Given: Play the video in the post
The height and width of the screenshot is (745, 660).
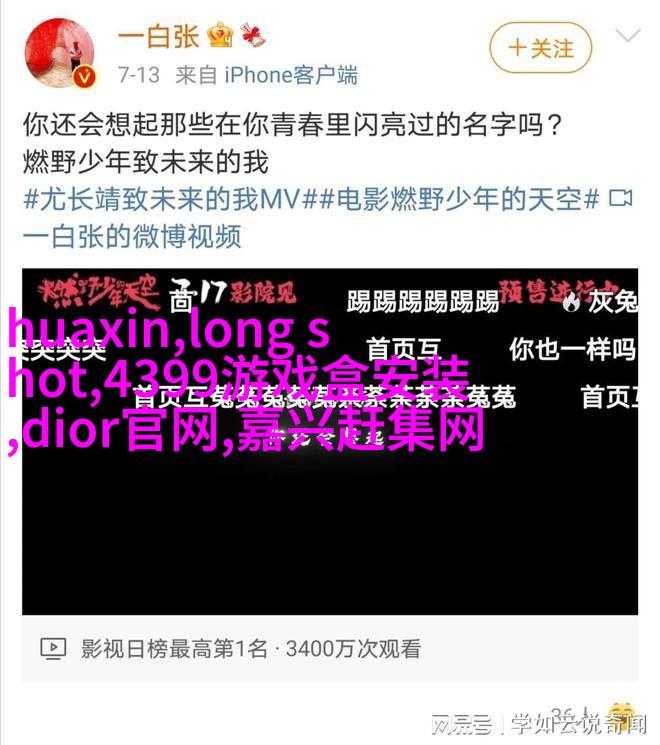Looking at the screenshot, I should [330, 440].
